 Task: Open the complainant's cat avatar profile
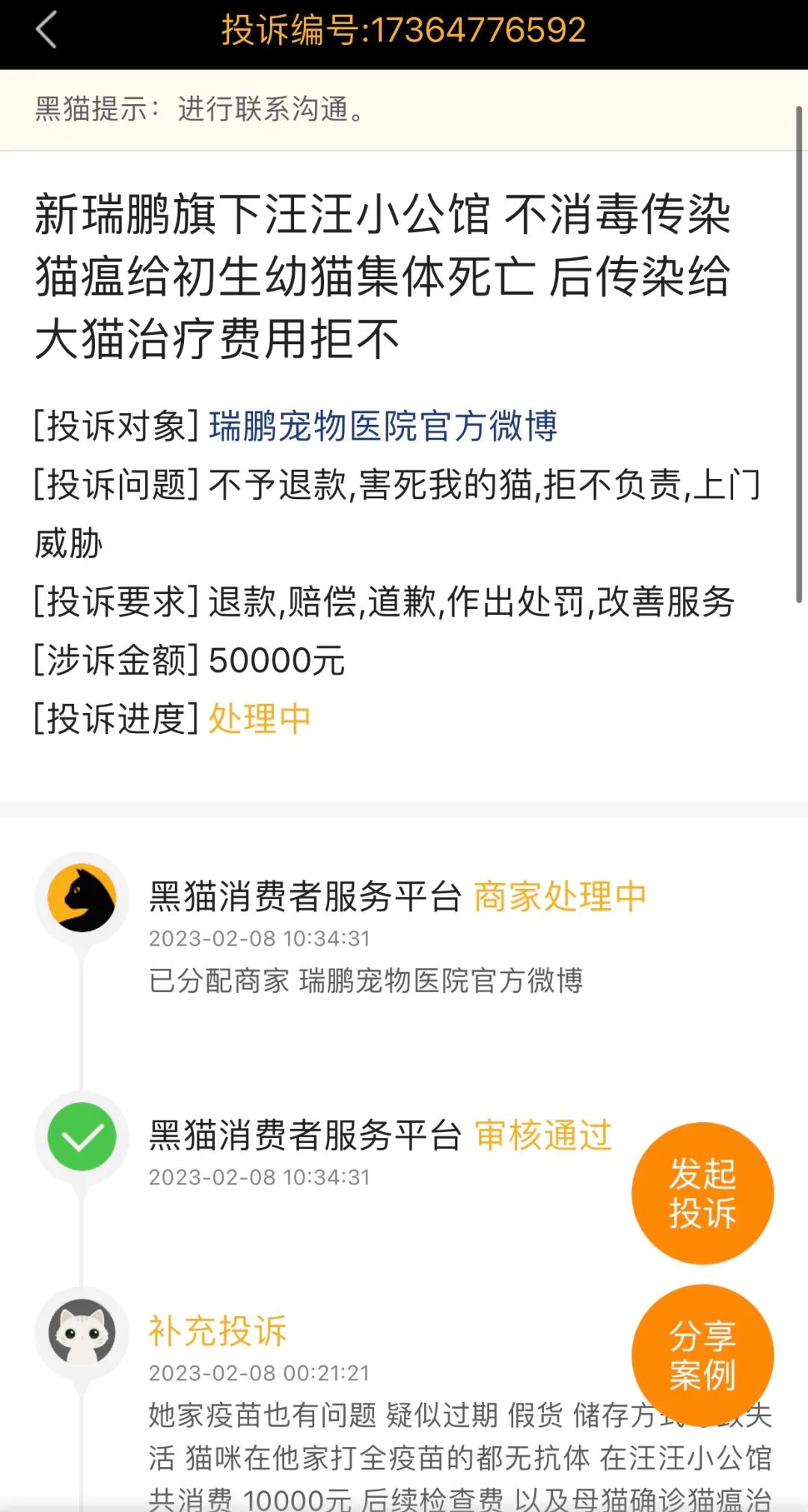(x=82, y=1332)
